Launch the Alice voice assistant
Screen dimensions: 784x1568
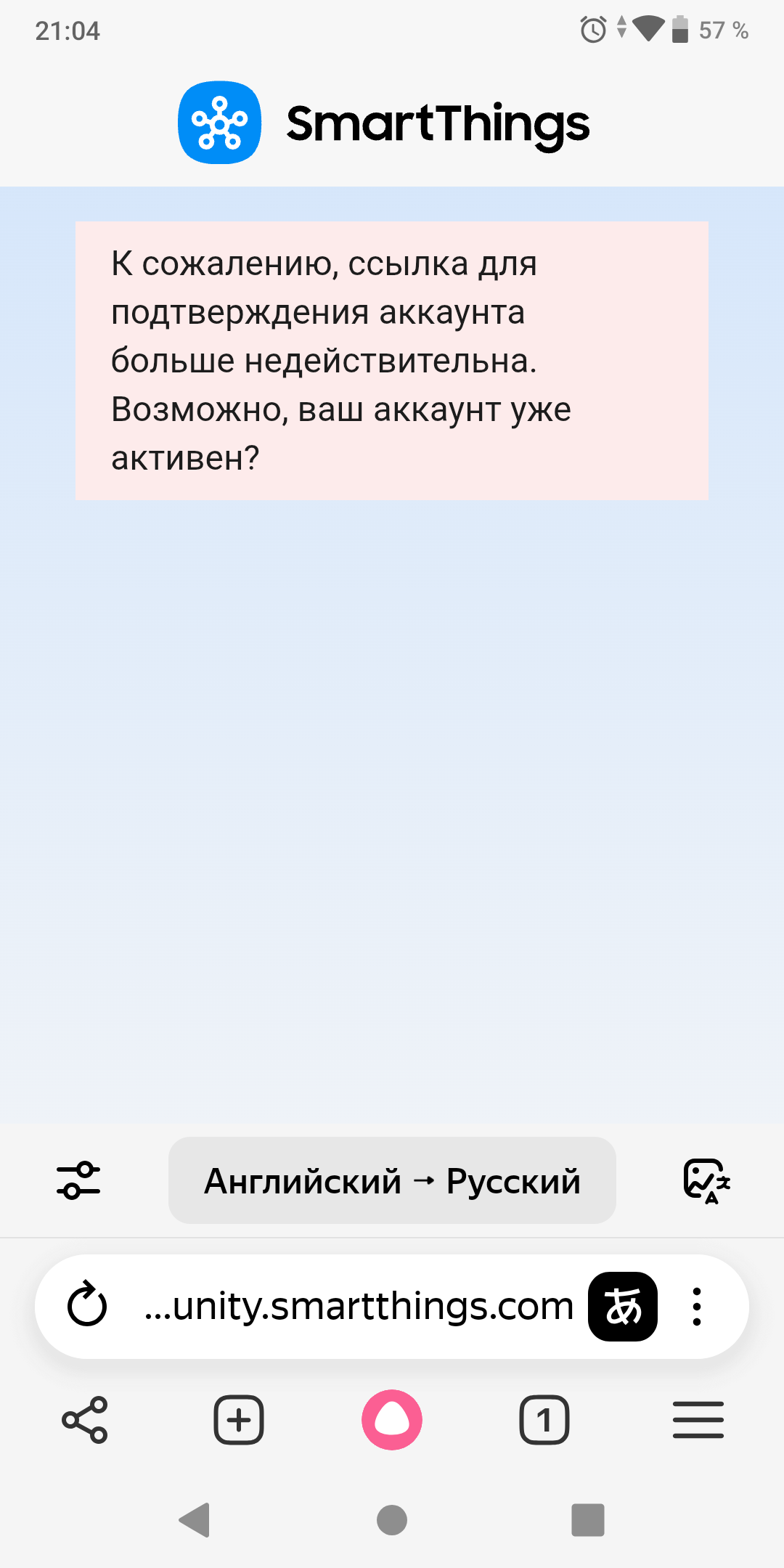pos(392,1420)
